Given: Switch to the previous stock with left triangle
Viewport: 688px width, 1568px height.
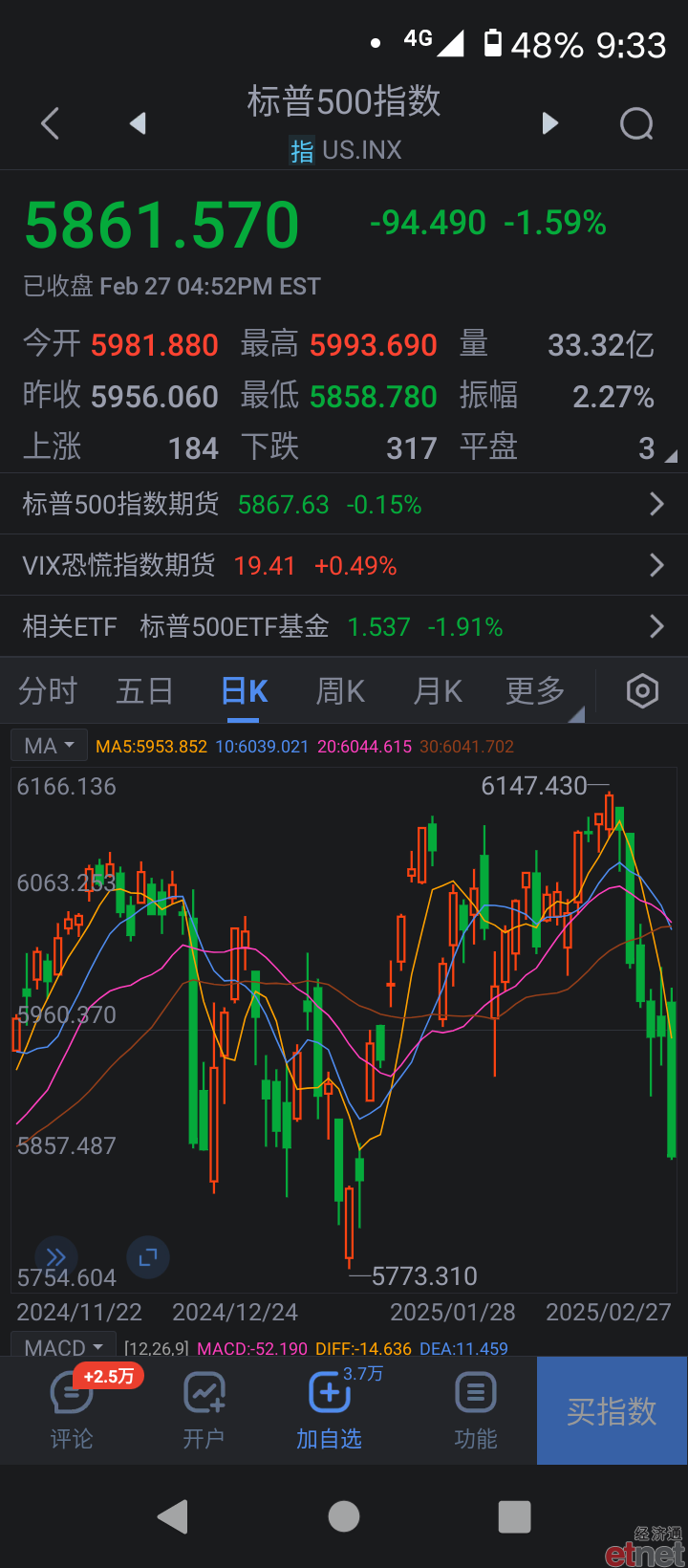Looking at the screenshot, I should 139,123.
